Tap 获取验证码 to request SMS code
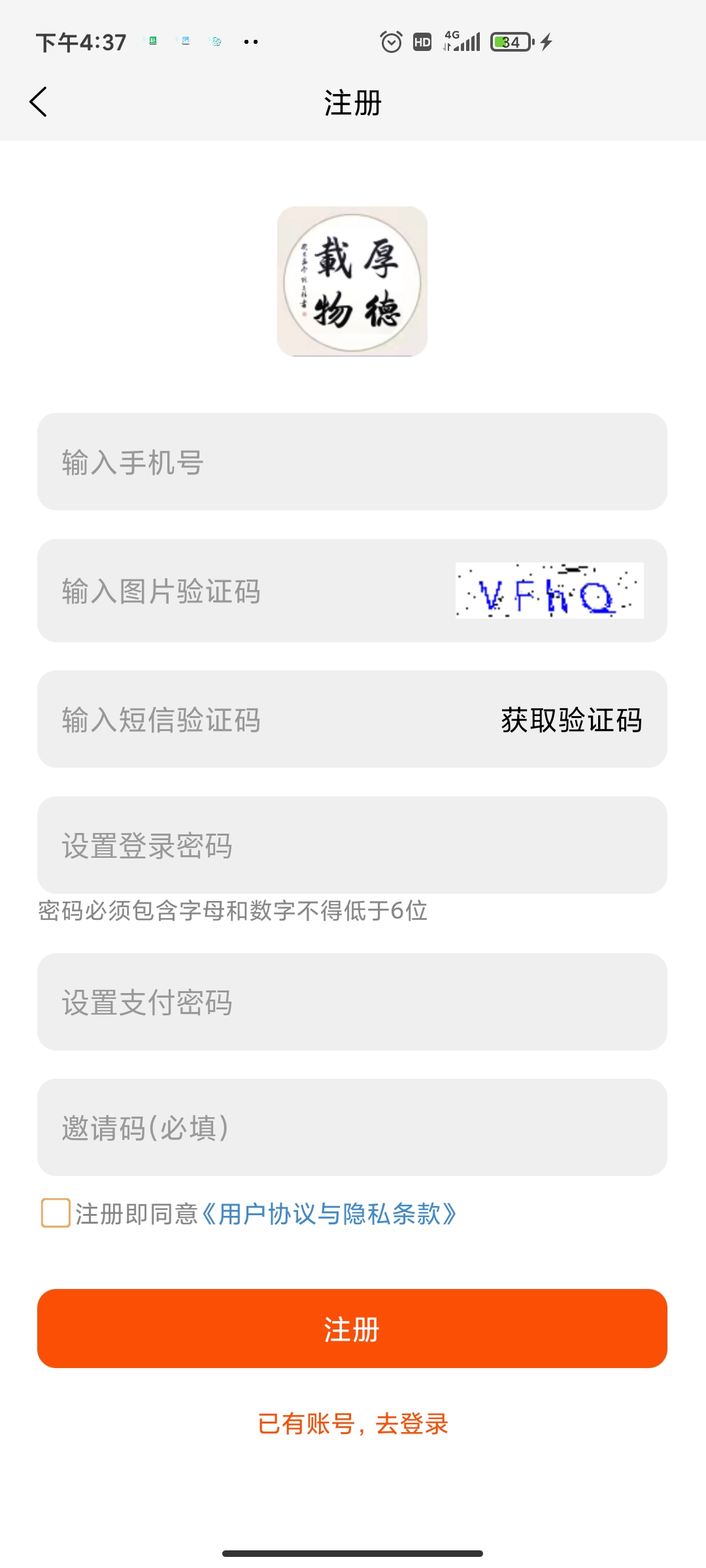Viewport: 706px width, 1568px height. pos(571,720)
